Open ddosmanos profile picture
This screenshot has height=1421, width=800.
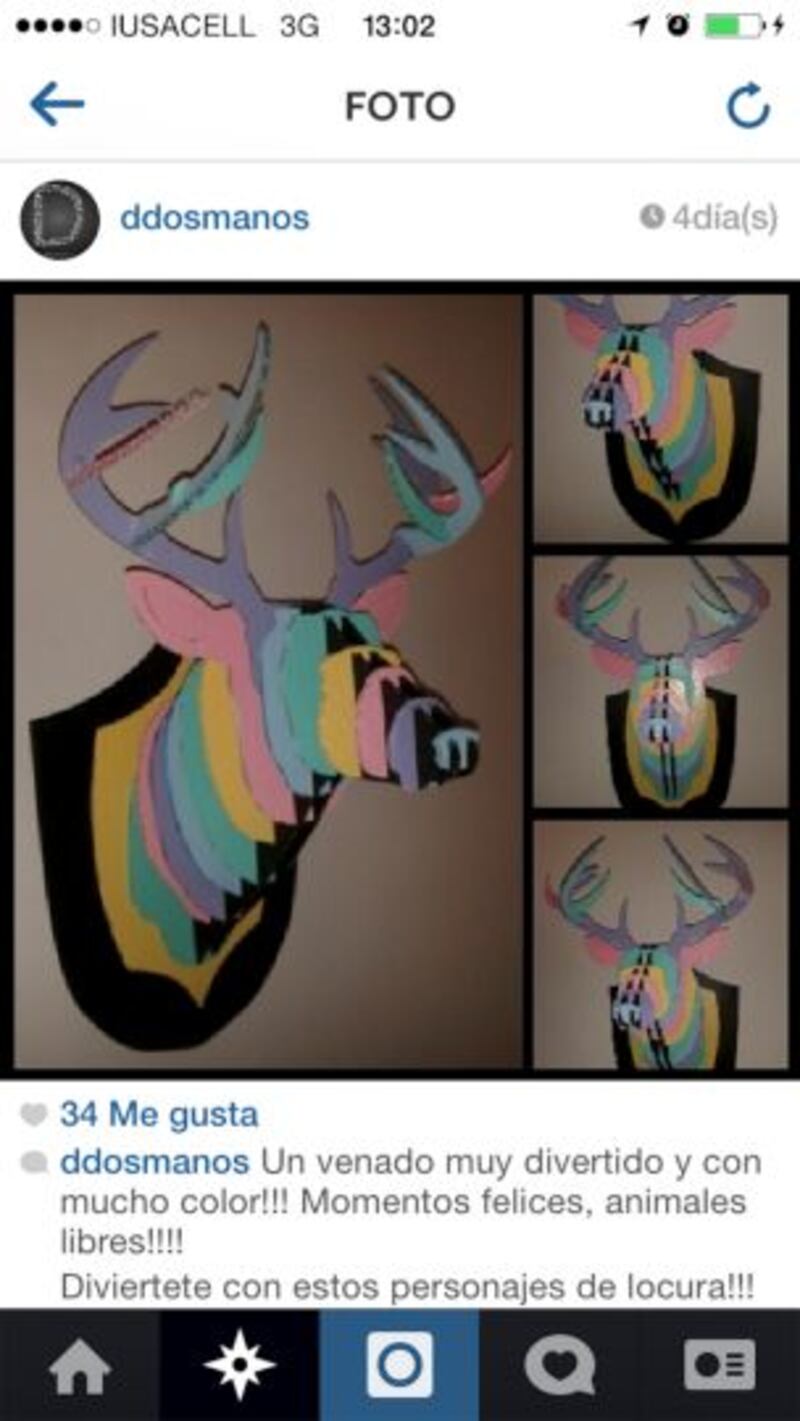click(x=60, y=219)
